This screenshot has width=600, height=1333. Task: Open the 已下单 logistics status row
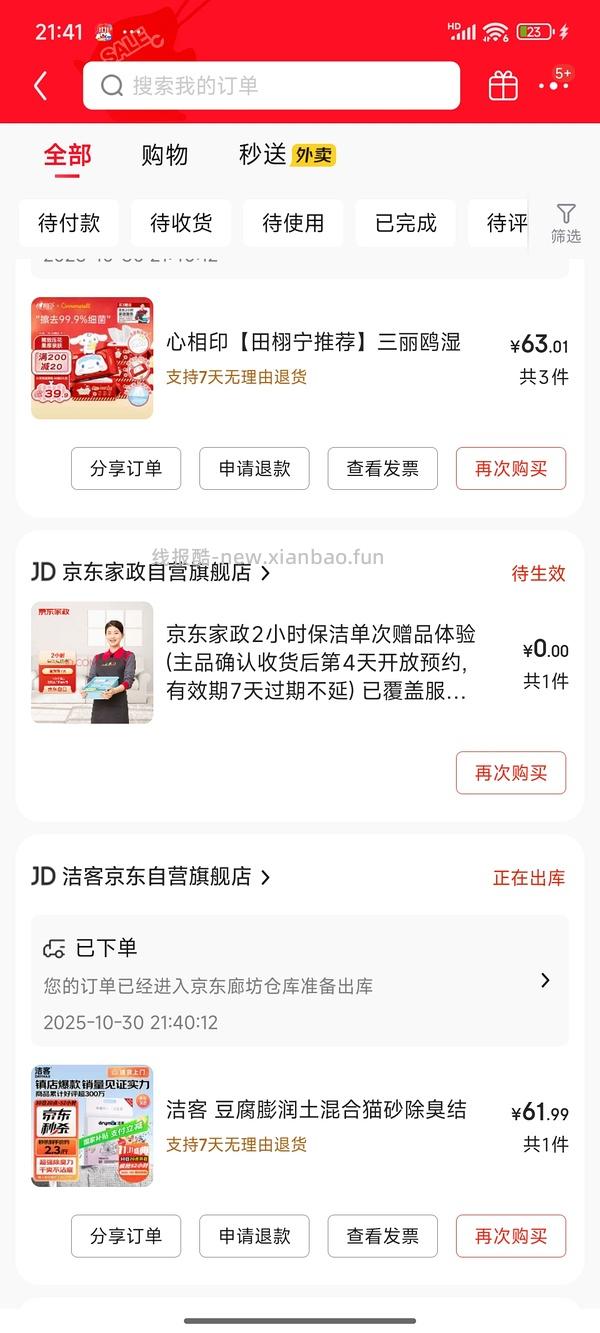(300, 980)
